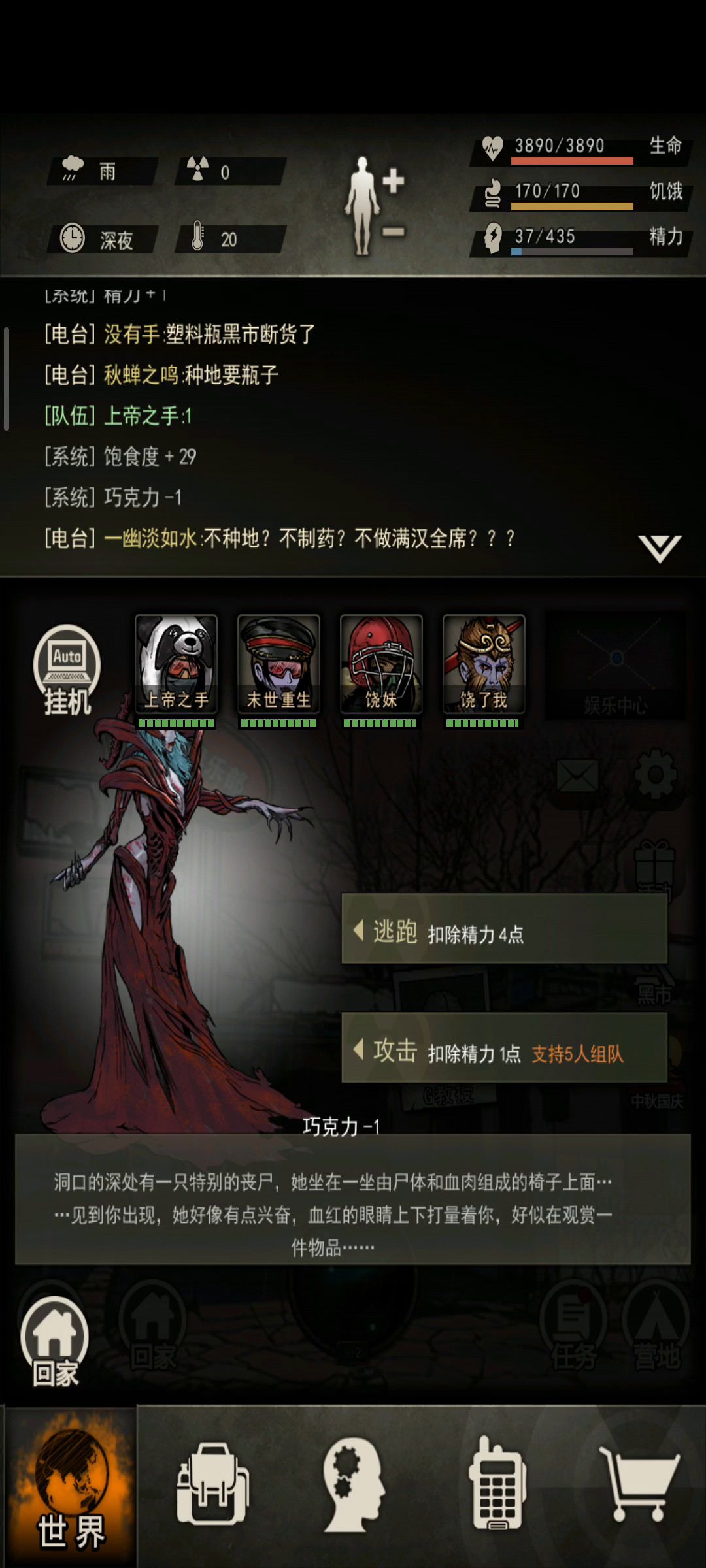Expand the chat log with the down arrow
The image size is (706, 1568).
point(659,547)
